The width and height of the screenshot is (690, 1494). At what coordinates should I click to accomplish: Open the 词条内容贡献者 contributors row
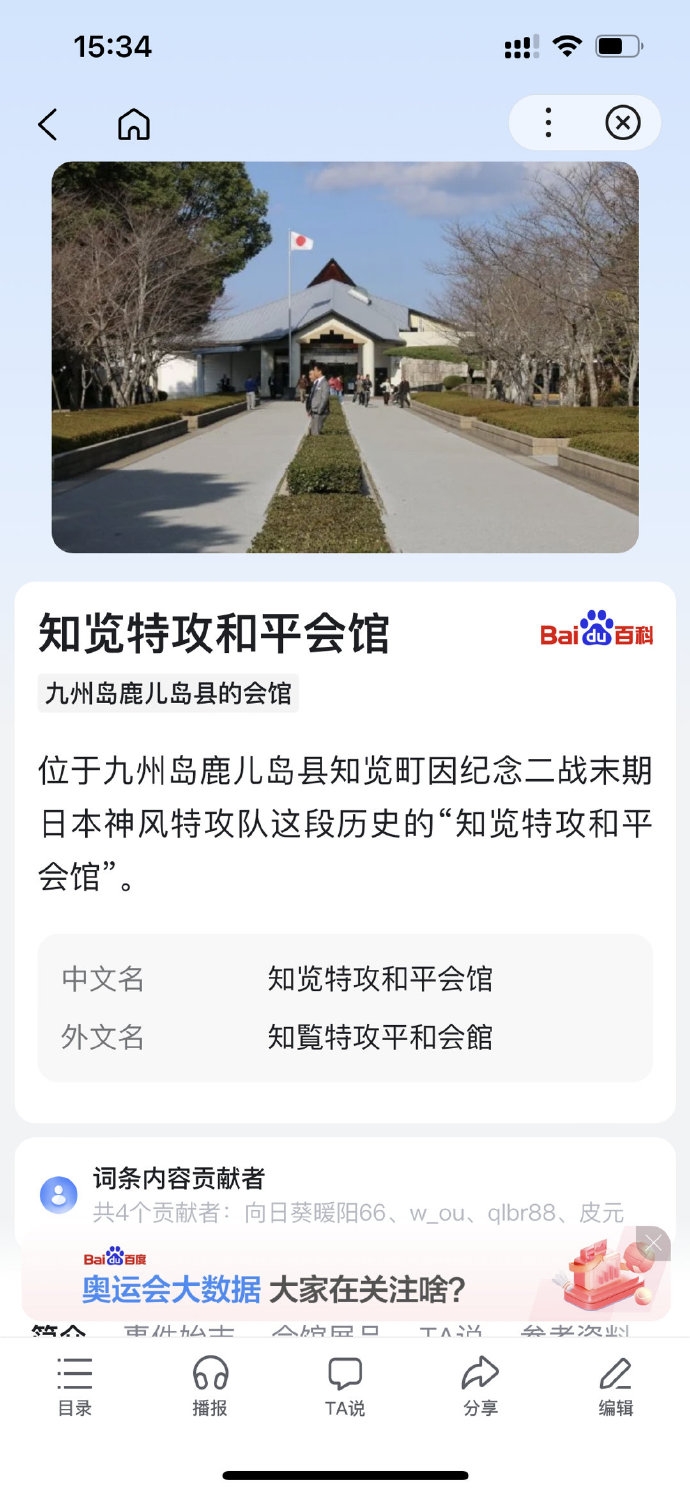(x=345, y=1195)
